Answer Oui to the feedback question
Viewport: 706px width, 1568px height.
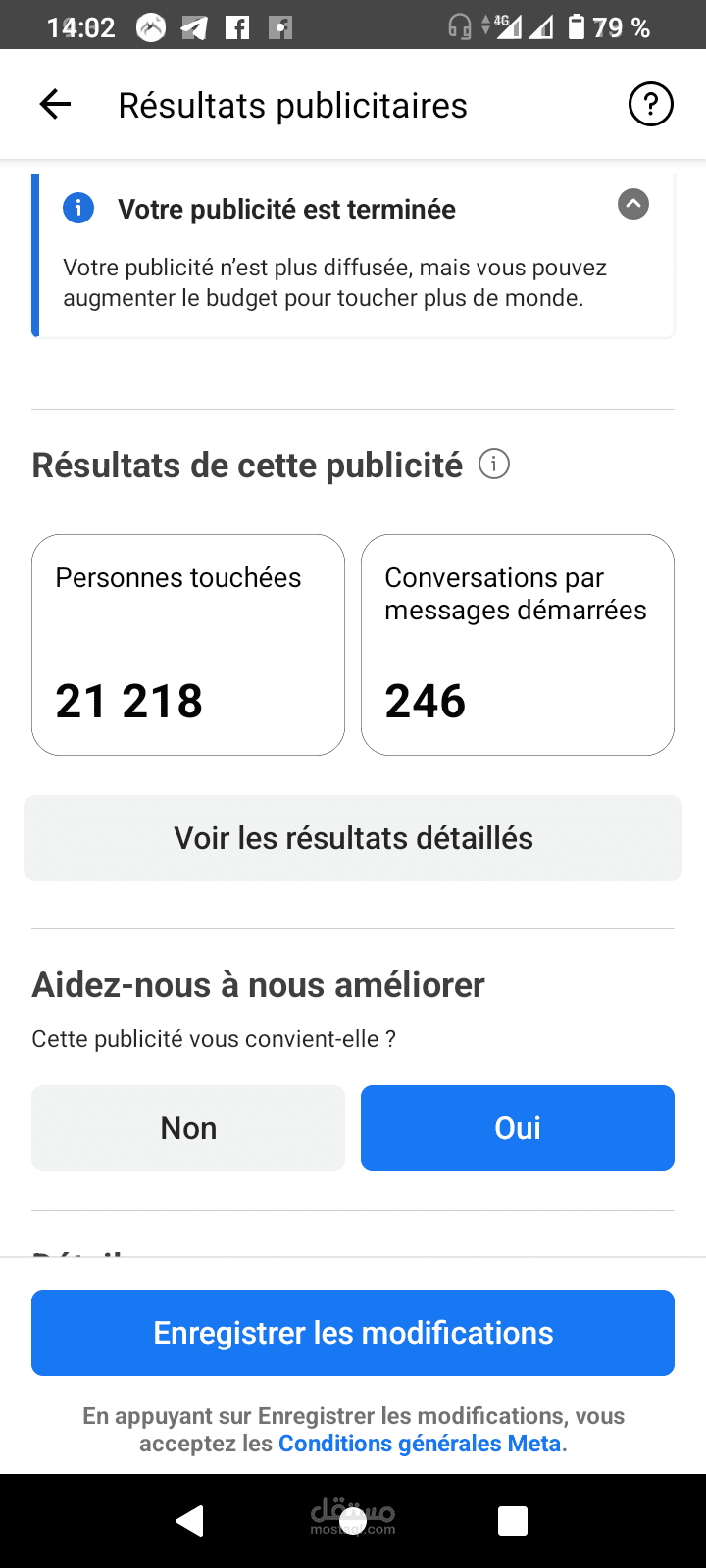click(518, 1128)
